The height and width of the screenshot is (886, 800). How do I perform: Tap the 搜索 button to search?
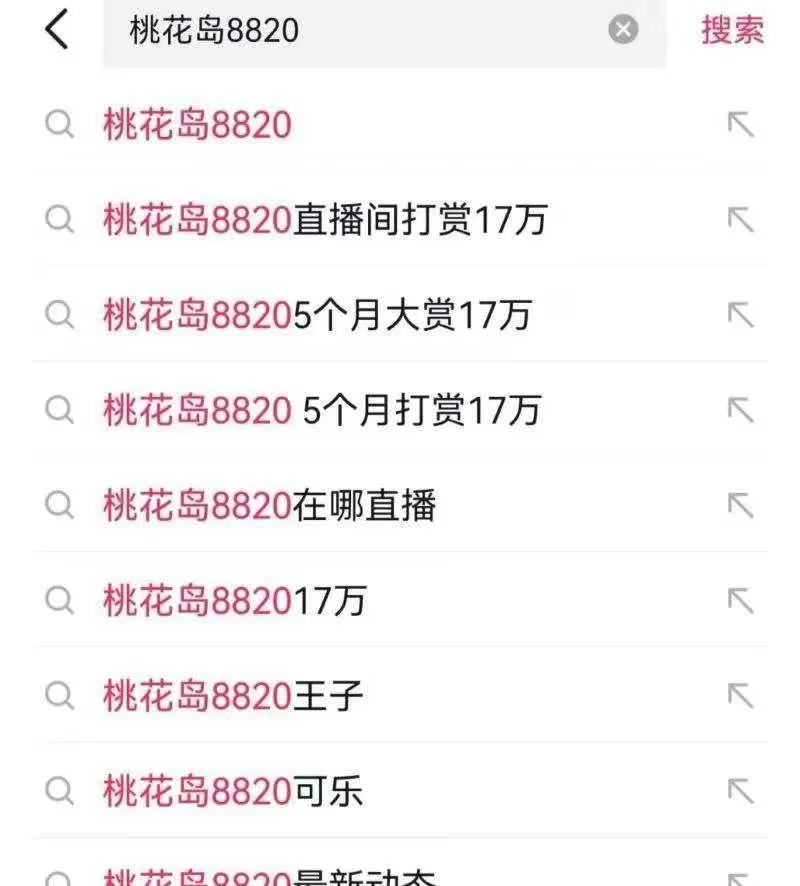click(732, 31)
